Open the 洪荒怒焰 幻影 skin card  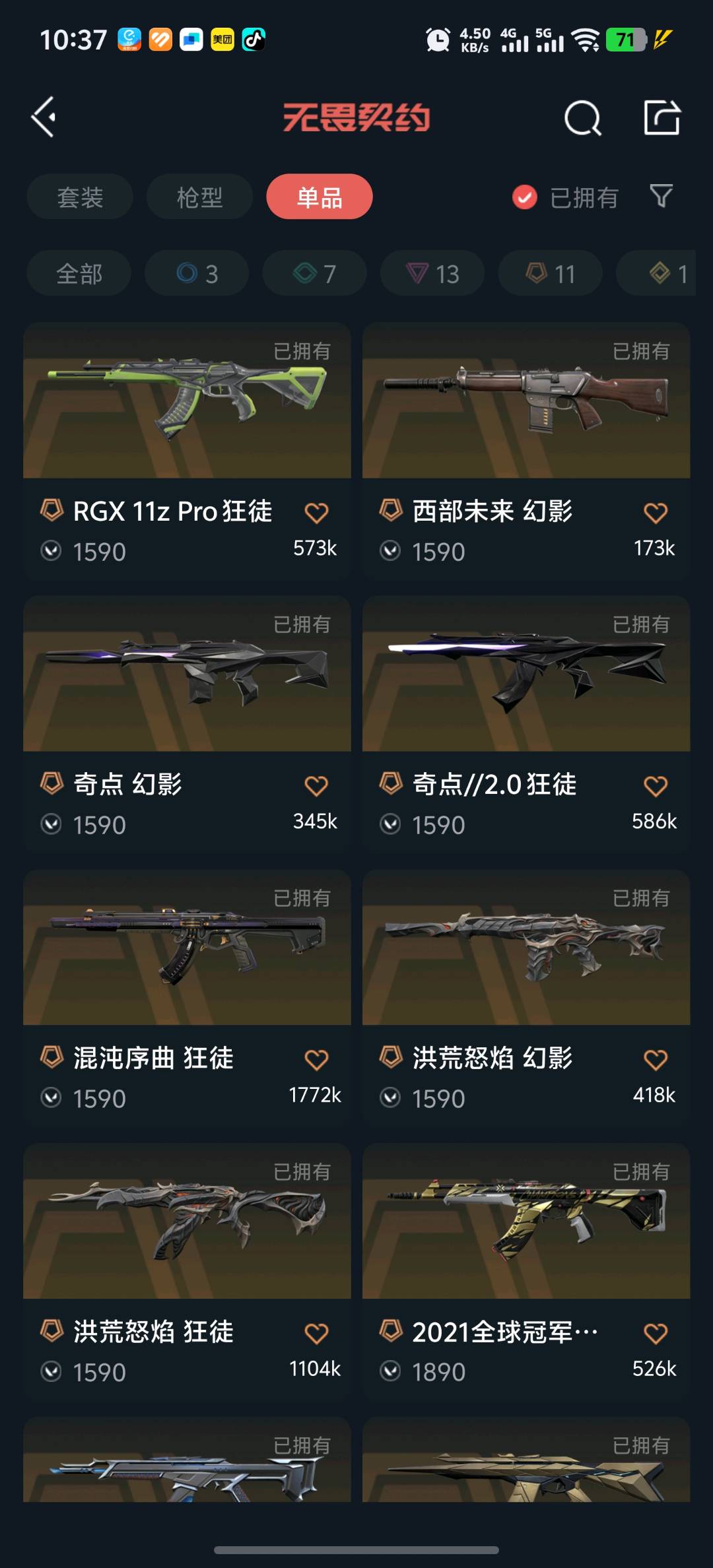tap(526, 998)
